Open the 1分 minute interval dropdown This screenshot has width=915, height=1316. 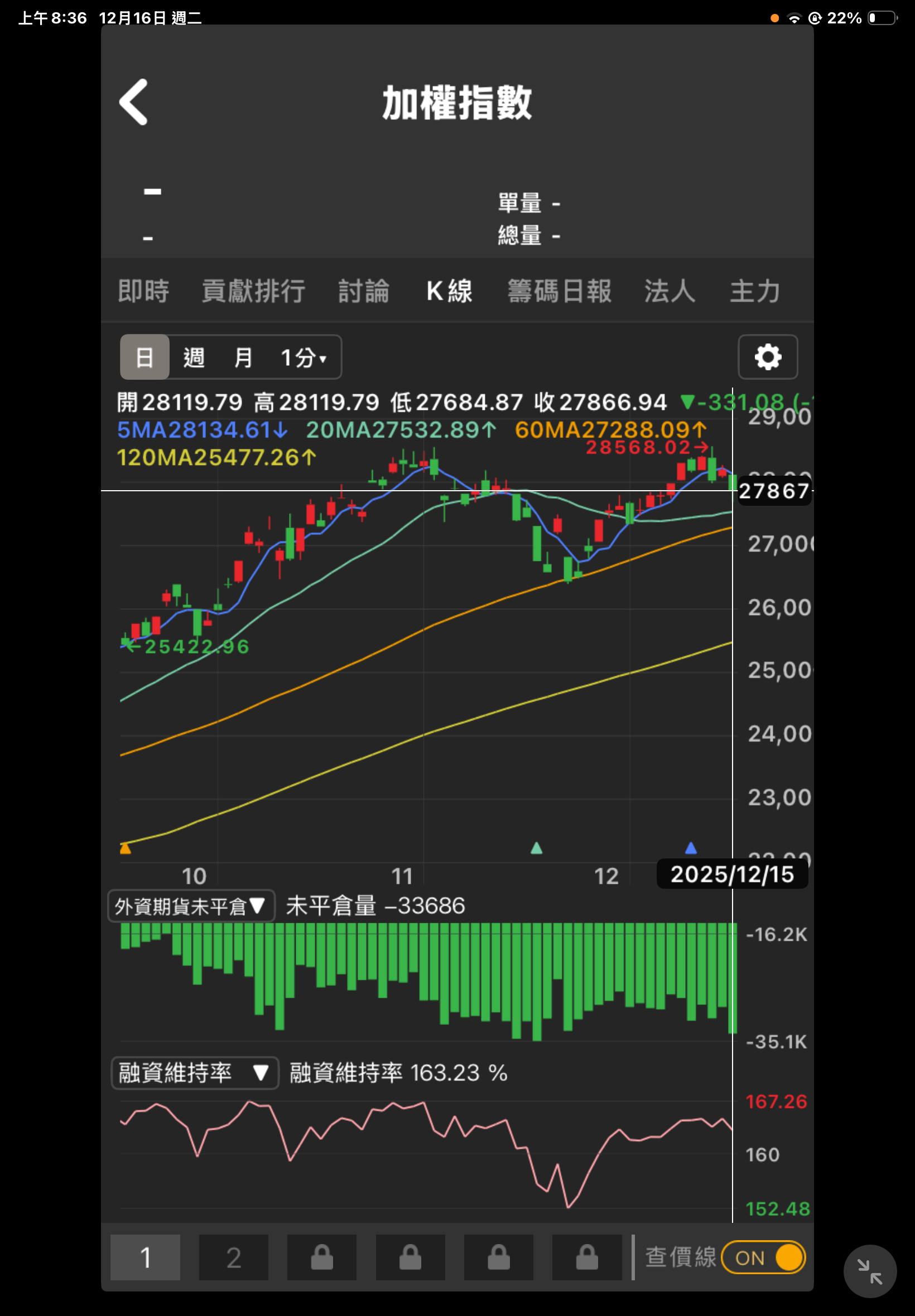(x=304, y=357)
